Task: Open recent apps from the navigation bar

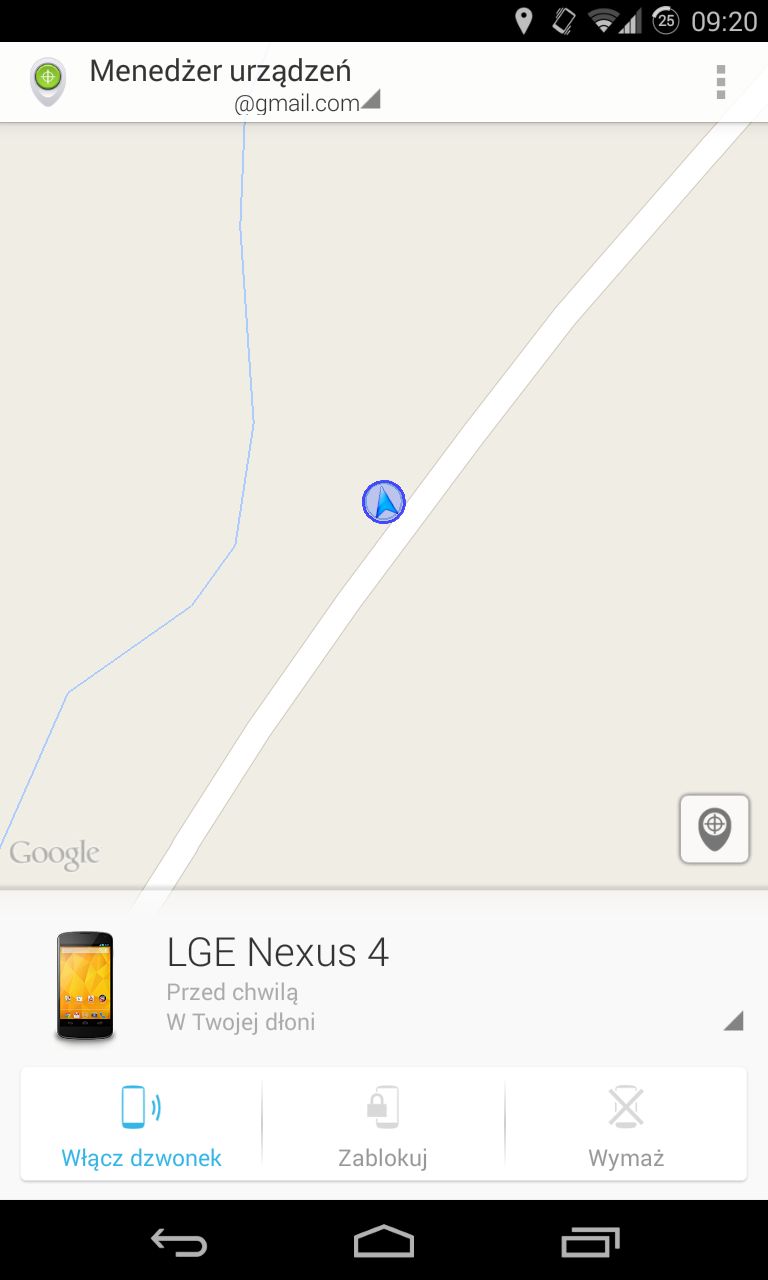Action: (589, 1242)
